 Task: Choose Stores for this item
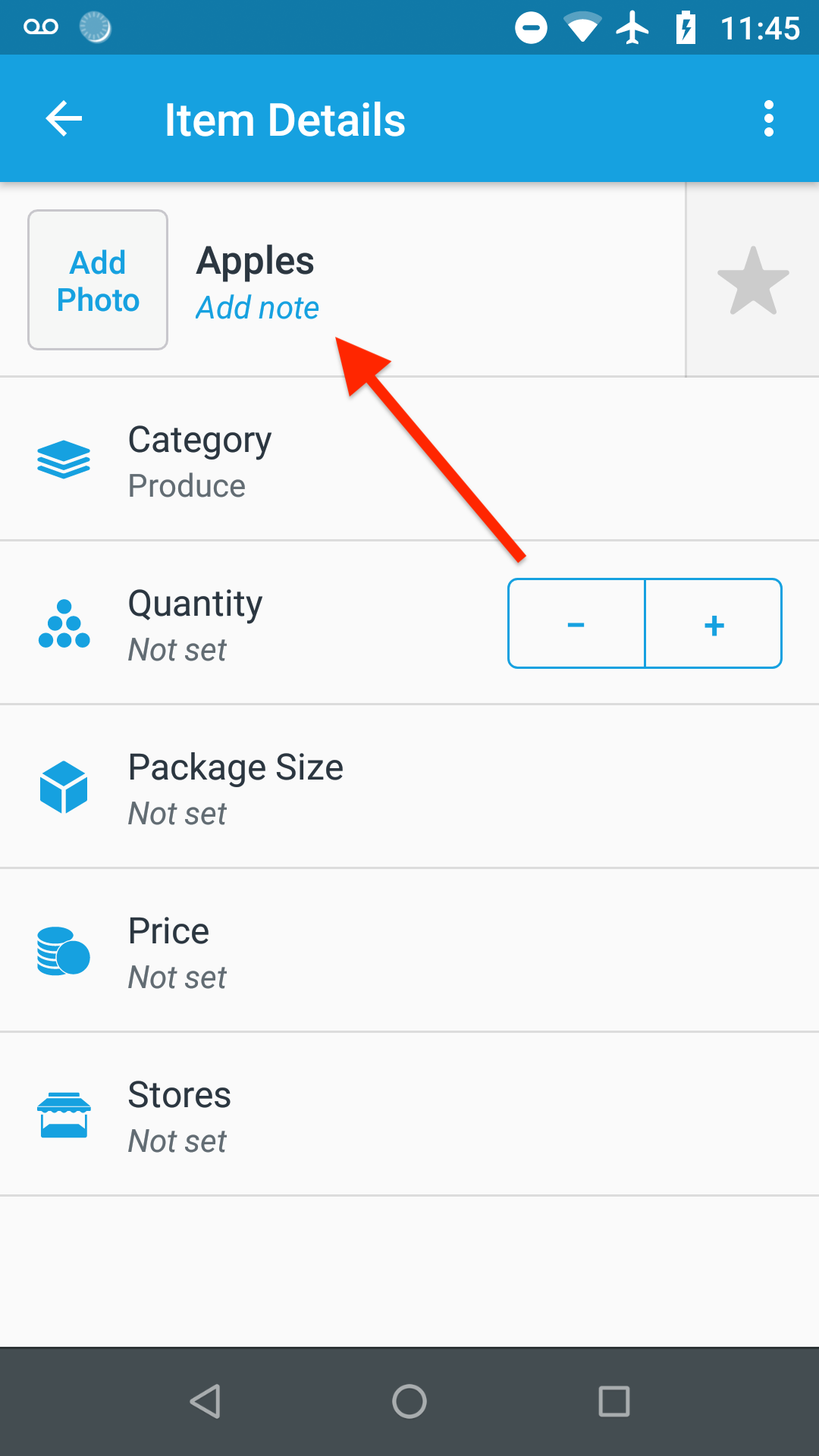(x=409, y=1116)
